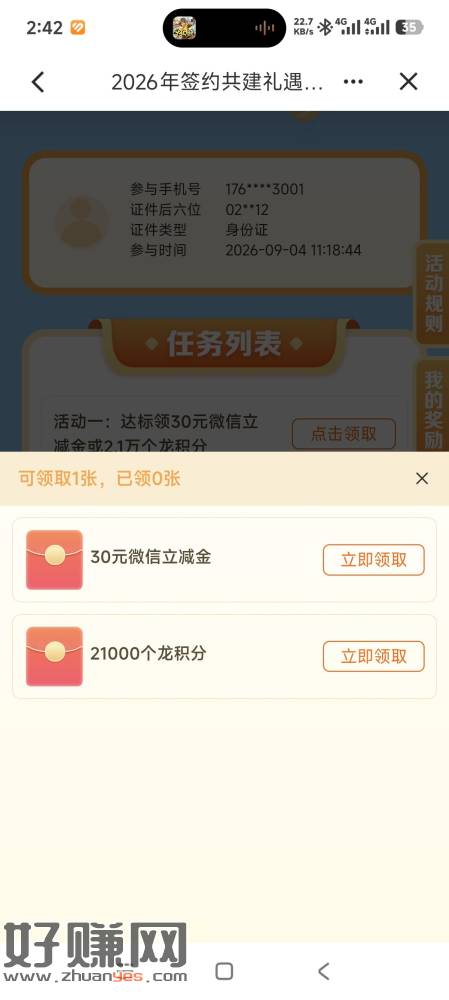The width and height of the screenshot is (449, 1000).
Task: Claim the 21000个龙积分 reward
Action: (x=374, y=656)
